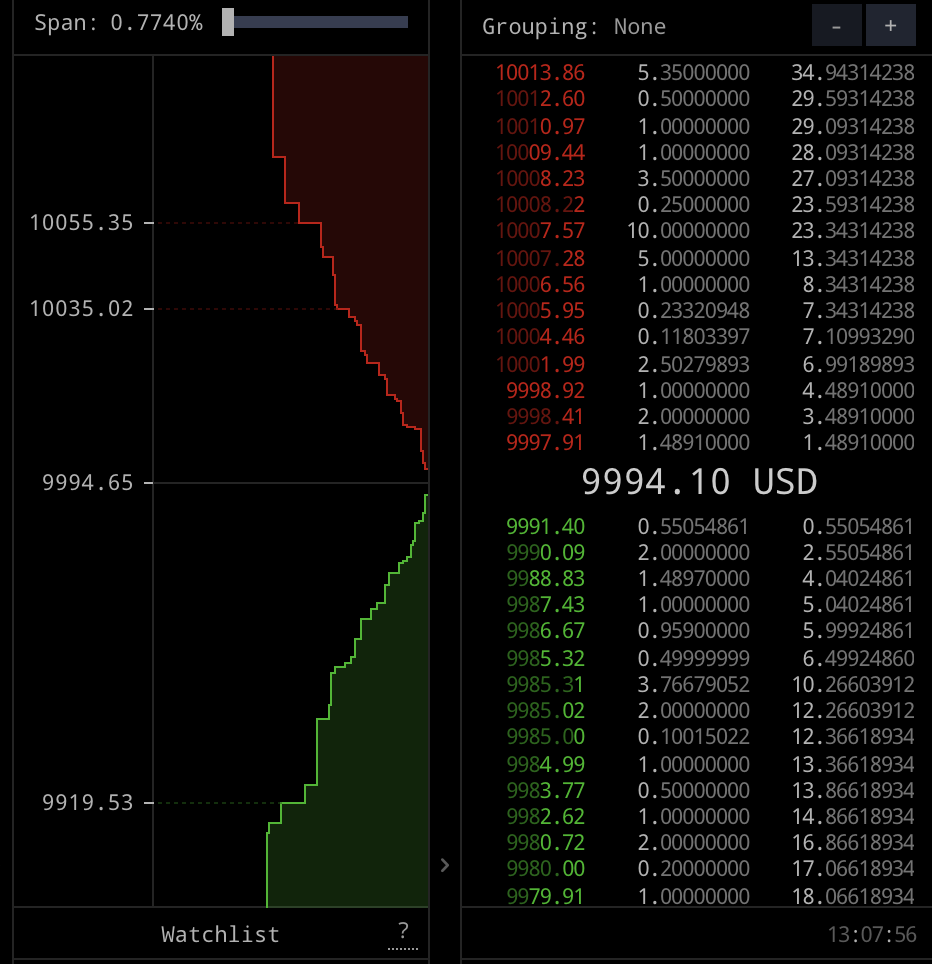Tap the Span slider track

pos(320,22)
